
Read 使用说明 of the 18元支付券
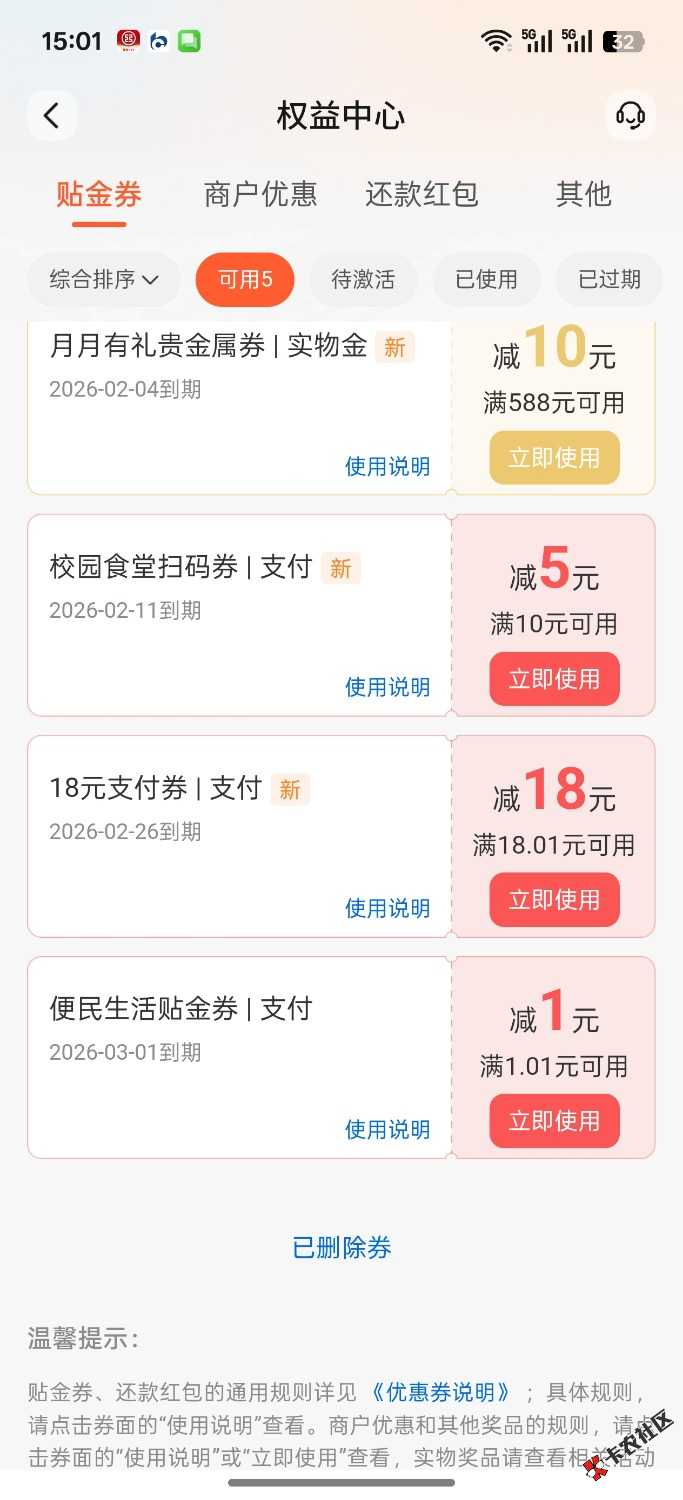click(x=387, y=908)
